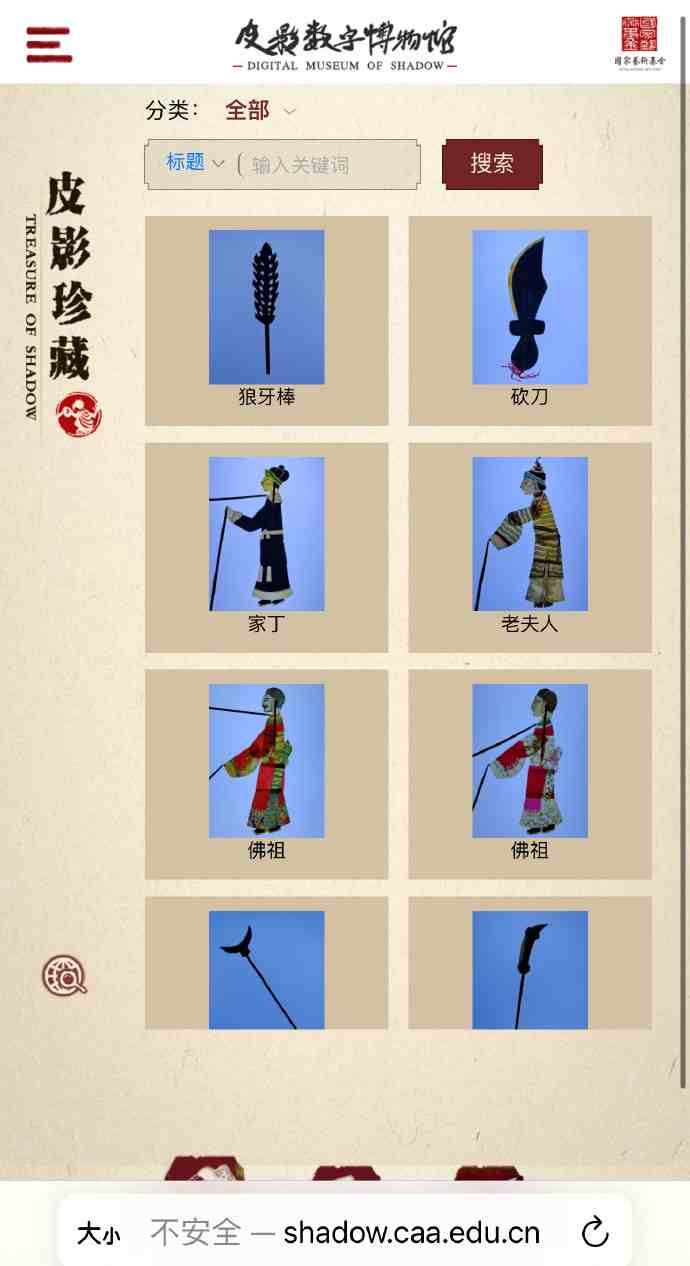
Task: View the 老夫人 puppet item
Action: [529, 547]
